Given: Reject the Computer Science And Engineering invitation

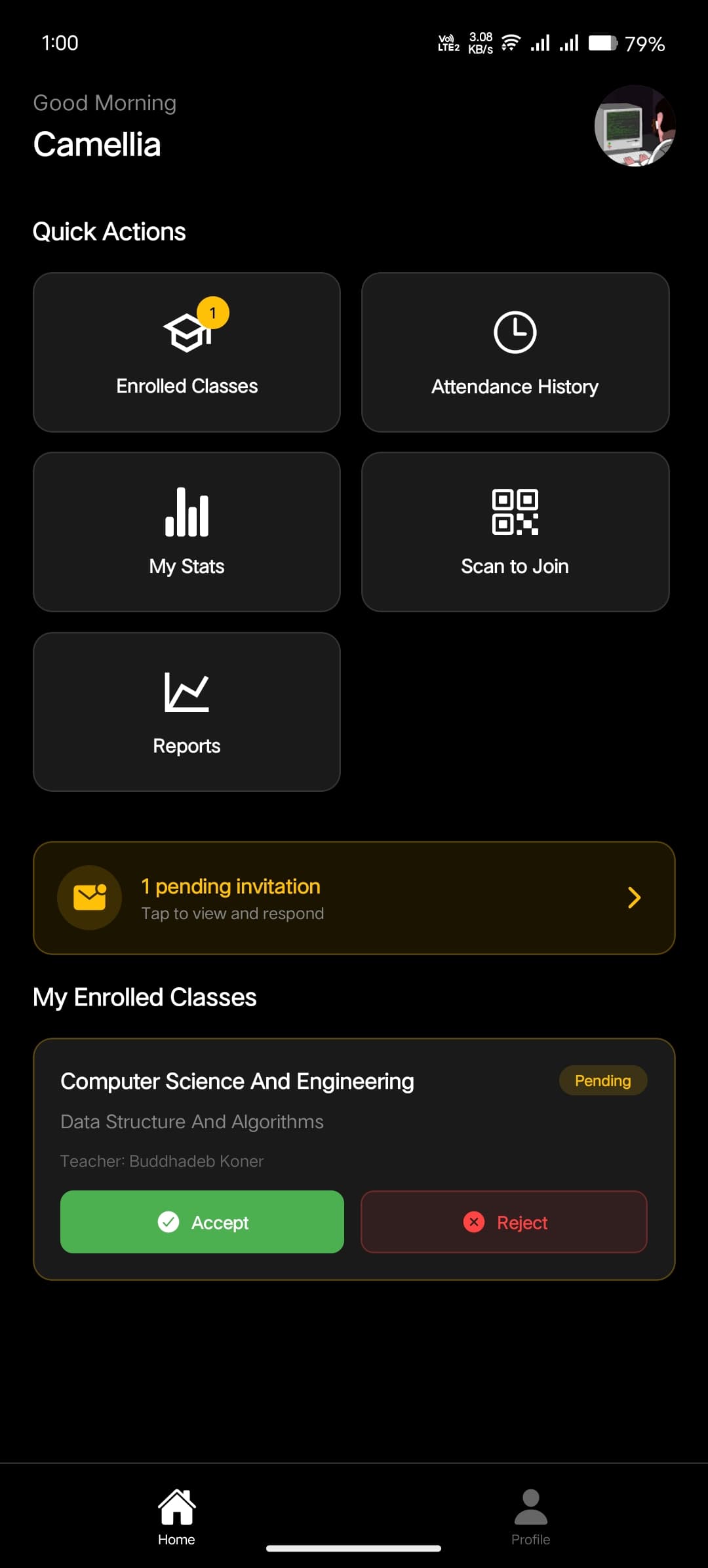Looking at the screenshot, I should pos(503,1222).
